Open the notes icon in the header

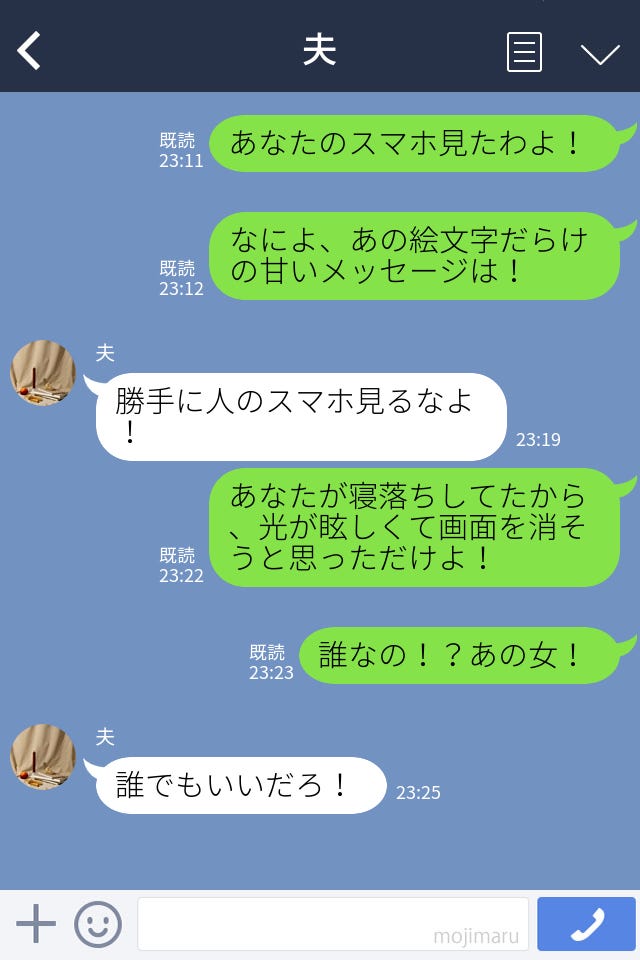524,52
